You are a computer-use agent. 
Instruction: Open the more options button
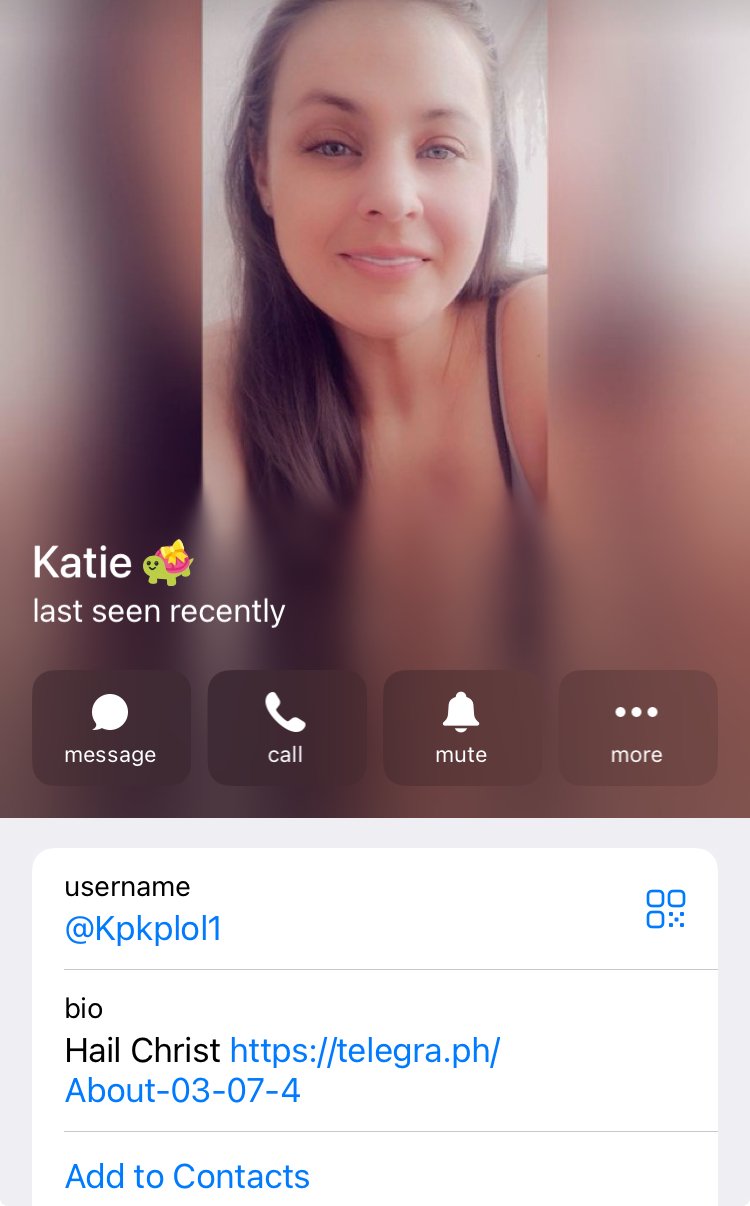pyautogui.click(x=638, y=728)
